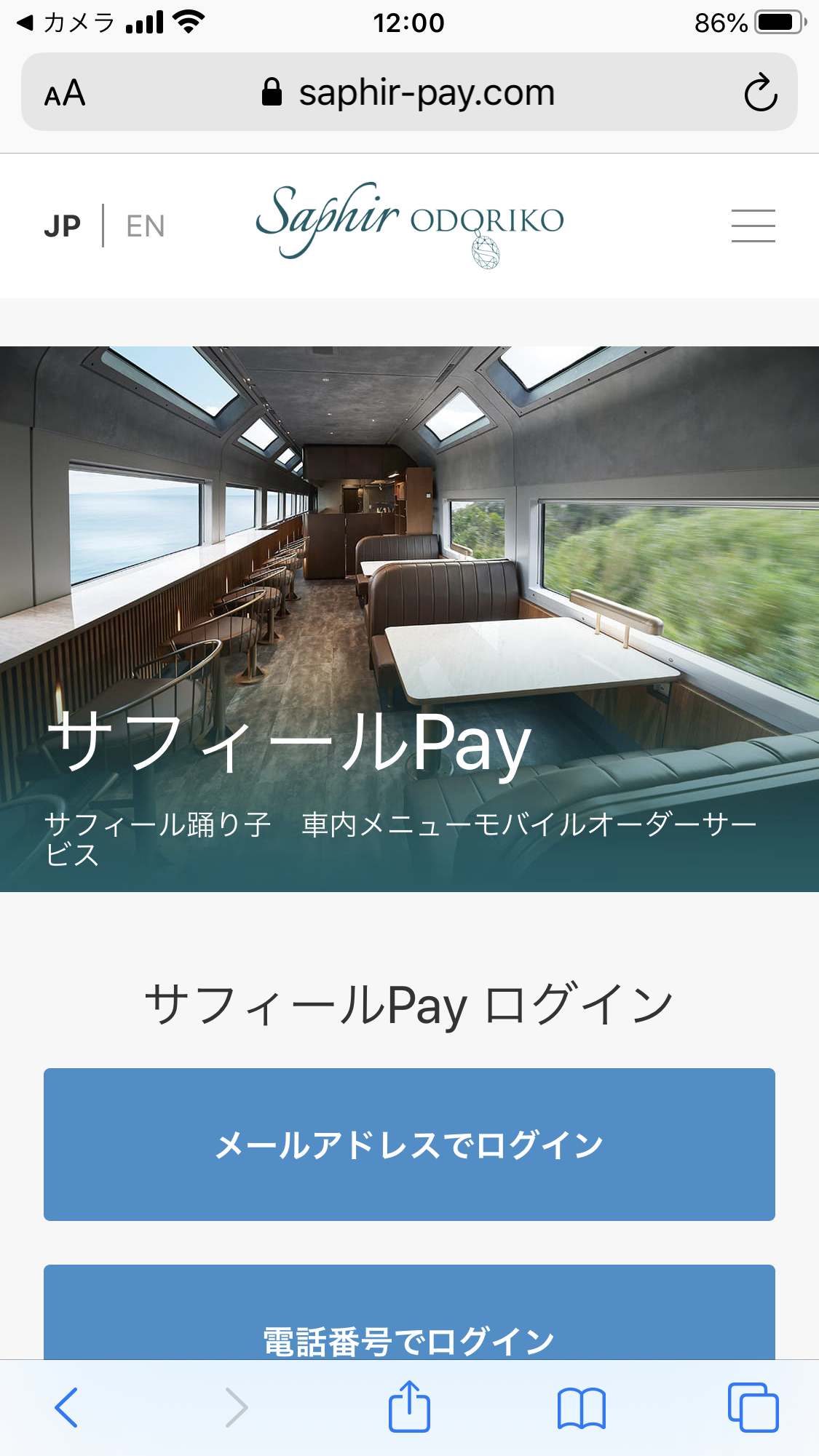Tap メールアドレスでログイン button

[x=409, y=1145]
